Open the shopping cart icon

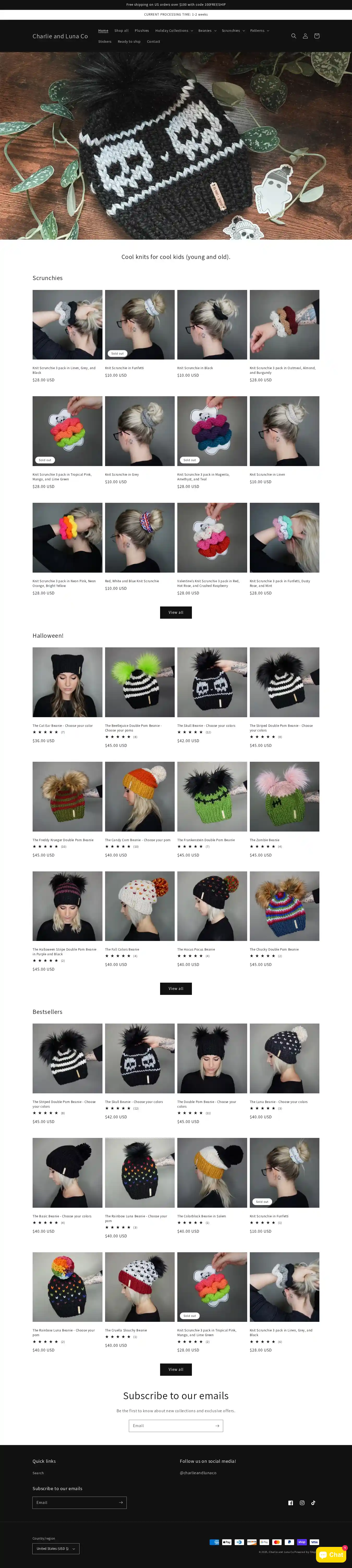coord(317,36)
